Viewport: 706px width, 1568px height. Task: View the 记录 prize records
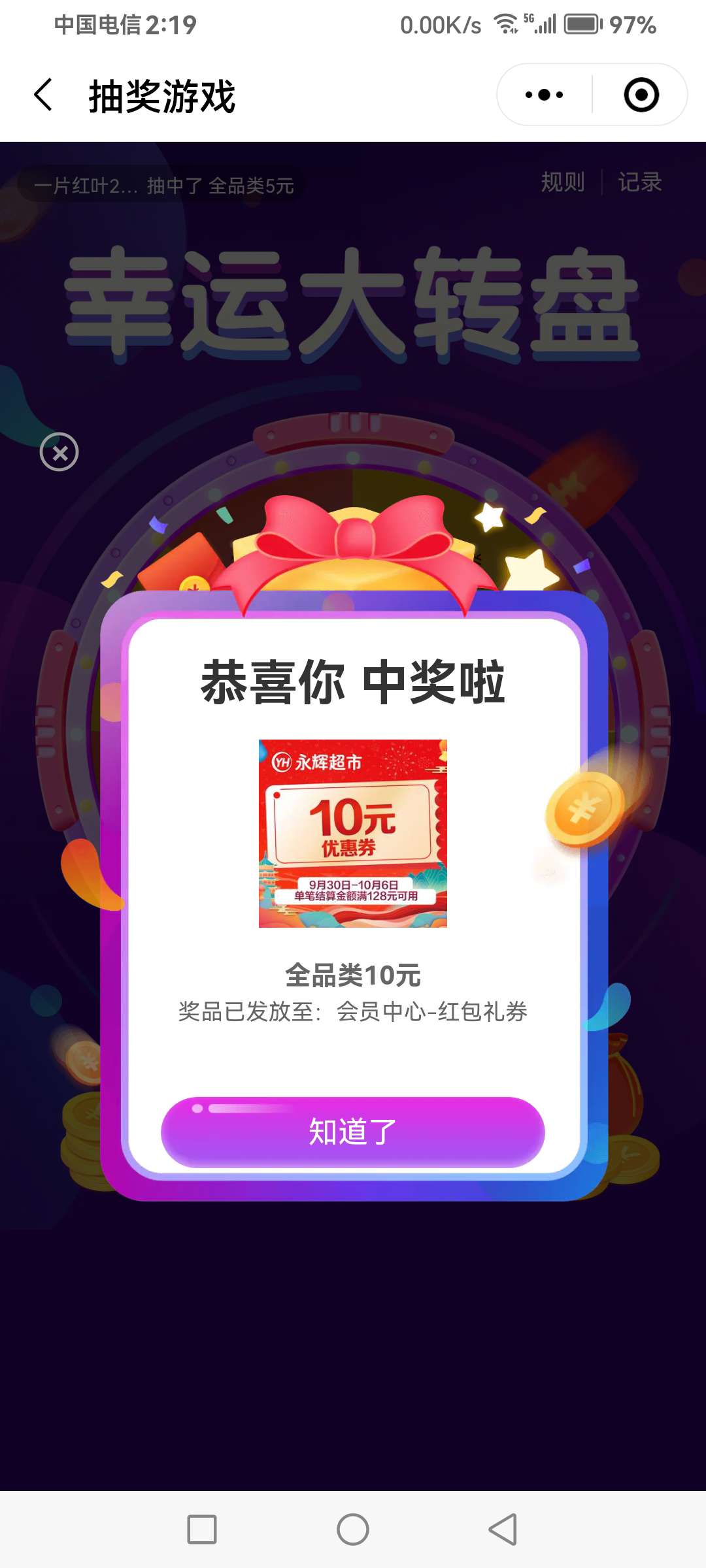click(x=640, y=182)
